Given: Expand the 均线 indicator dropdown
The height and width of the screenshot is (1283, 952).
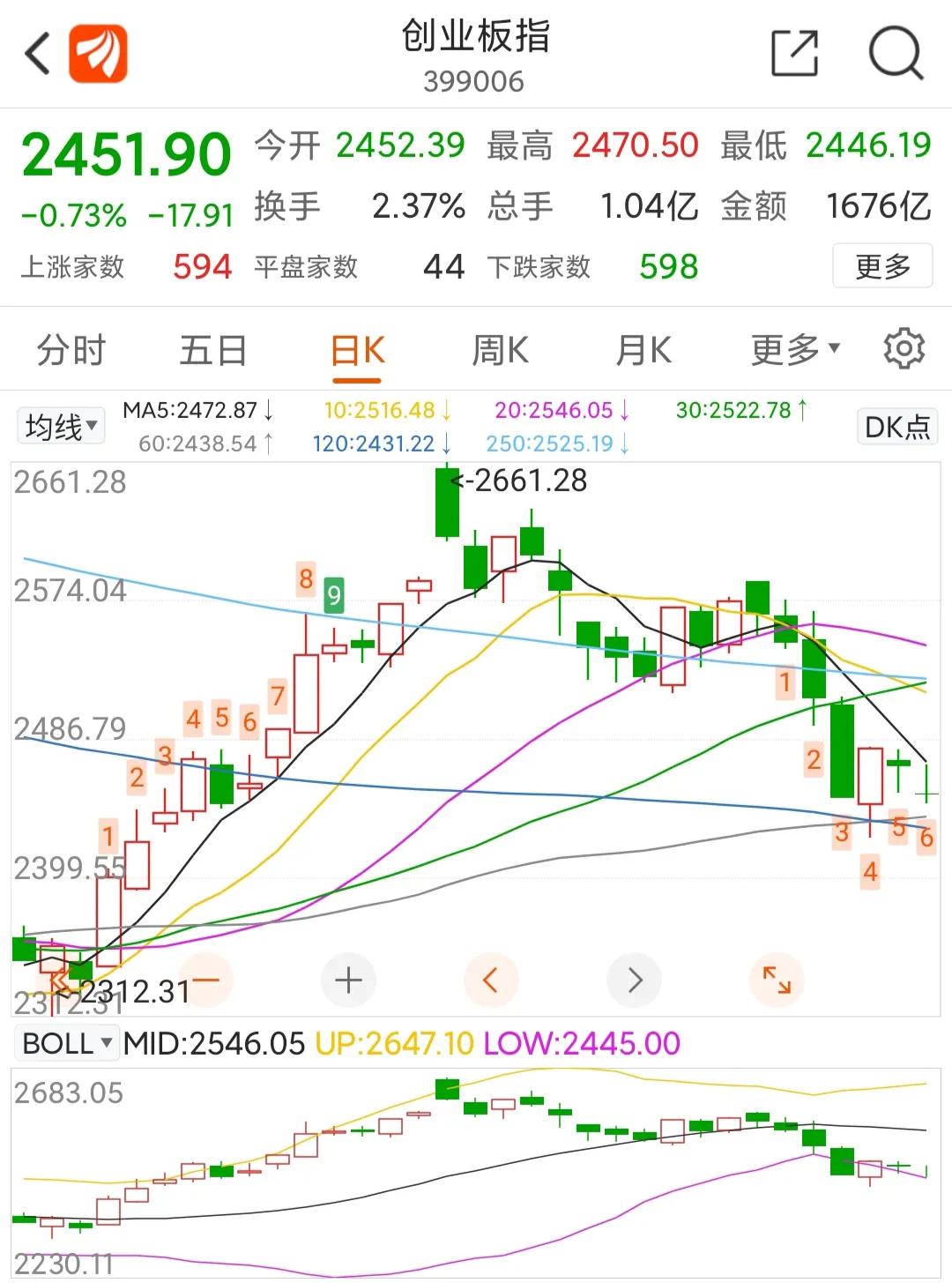Looking at the screenshot, I should pyautogui.click(x=61, y=427).
